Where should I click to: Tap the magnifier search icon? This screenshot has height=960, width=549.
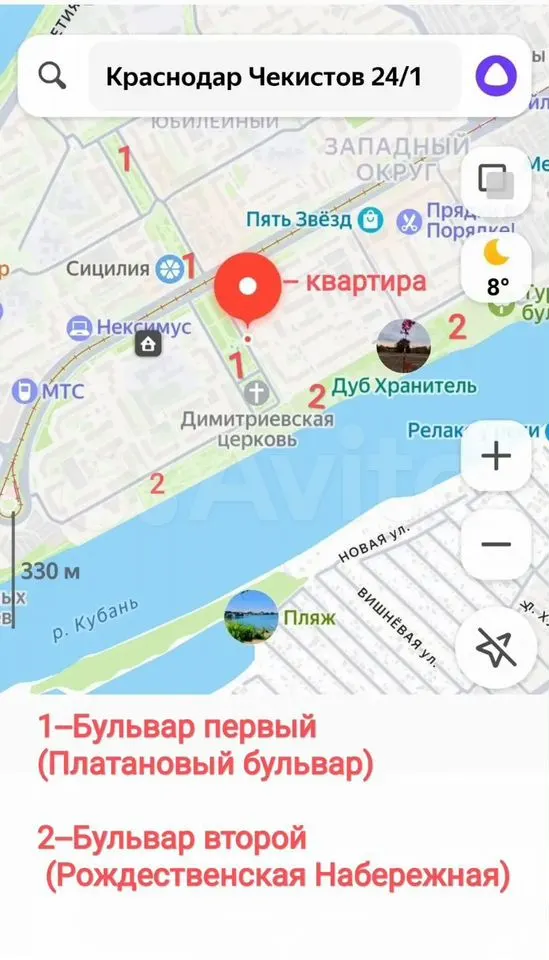point(52,77)
